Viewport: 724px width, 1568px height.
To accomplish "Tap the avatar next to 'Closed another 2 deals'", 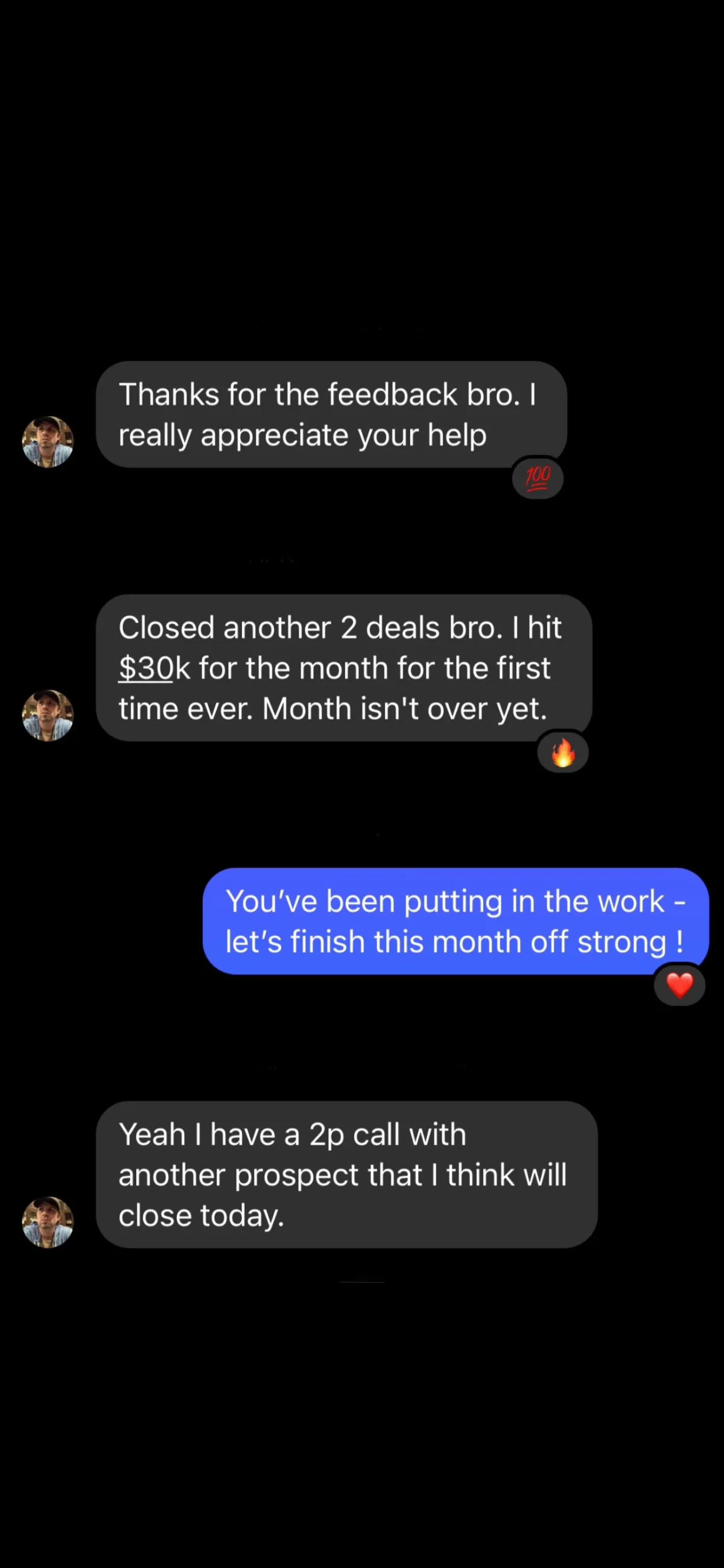I will pyautogui.click(x=48, y=715).
